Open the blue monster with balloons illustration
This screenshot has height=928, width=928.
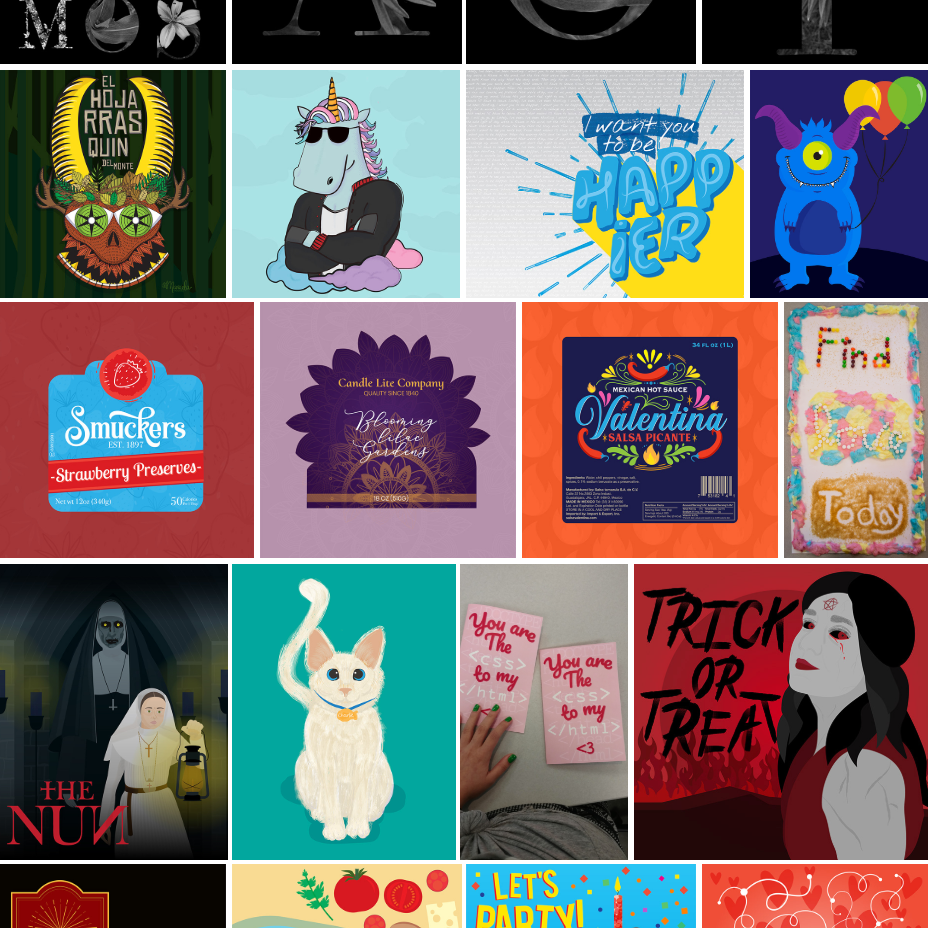point(838,184)
